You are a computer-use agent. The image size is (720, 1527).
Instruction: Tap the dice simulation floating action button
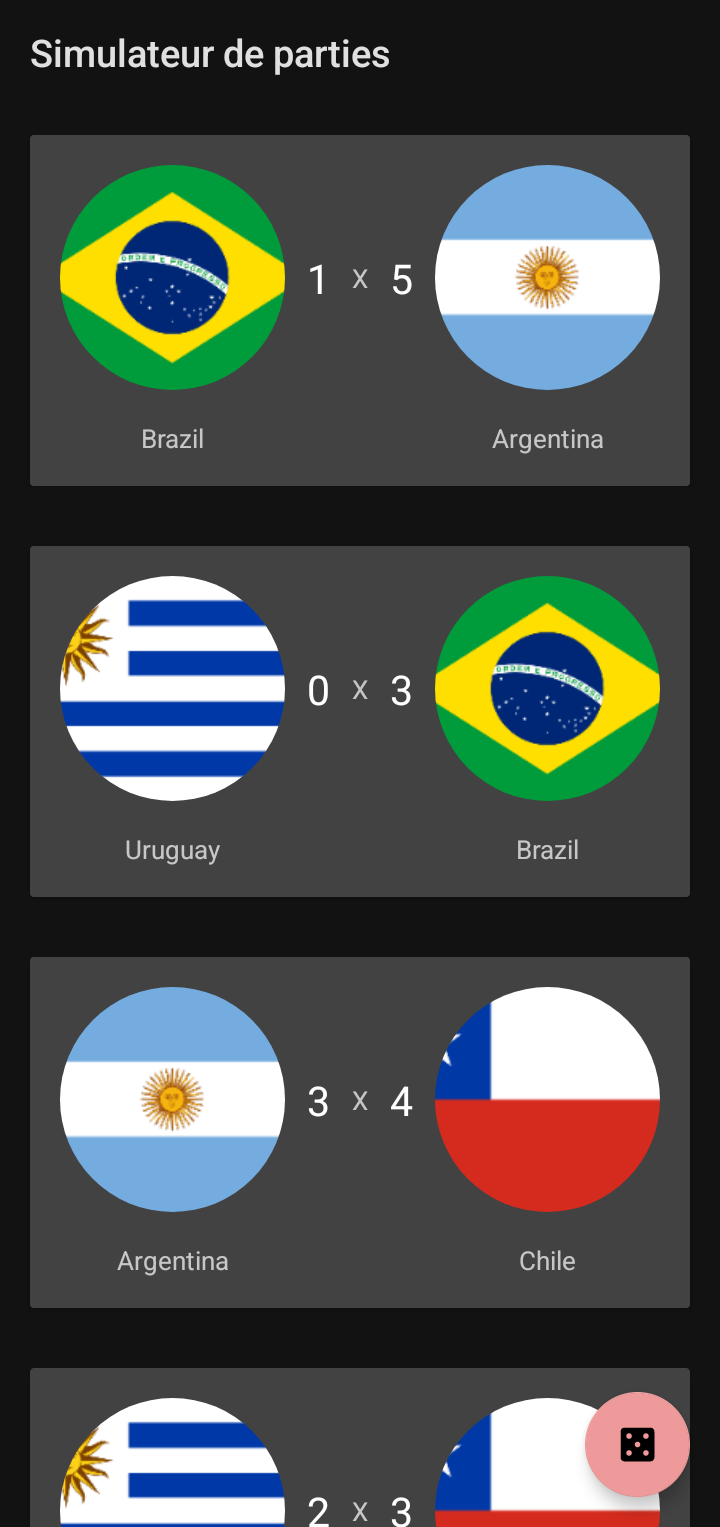(x=638, y=1444)
